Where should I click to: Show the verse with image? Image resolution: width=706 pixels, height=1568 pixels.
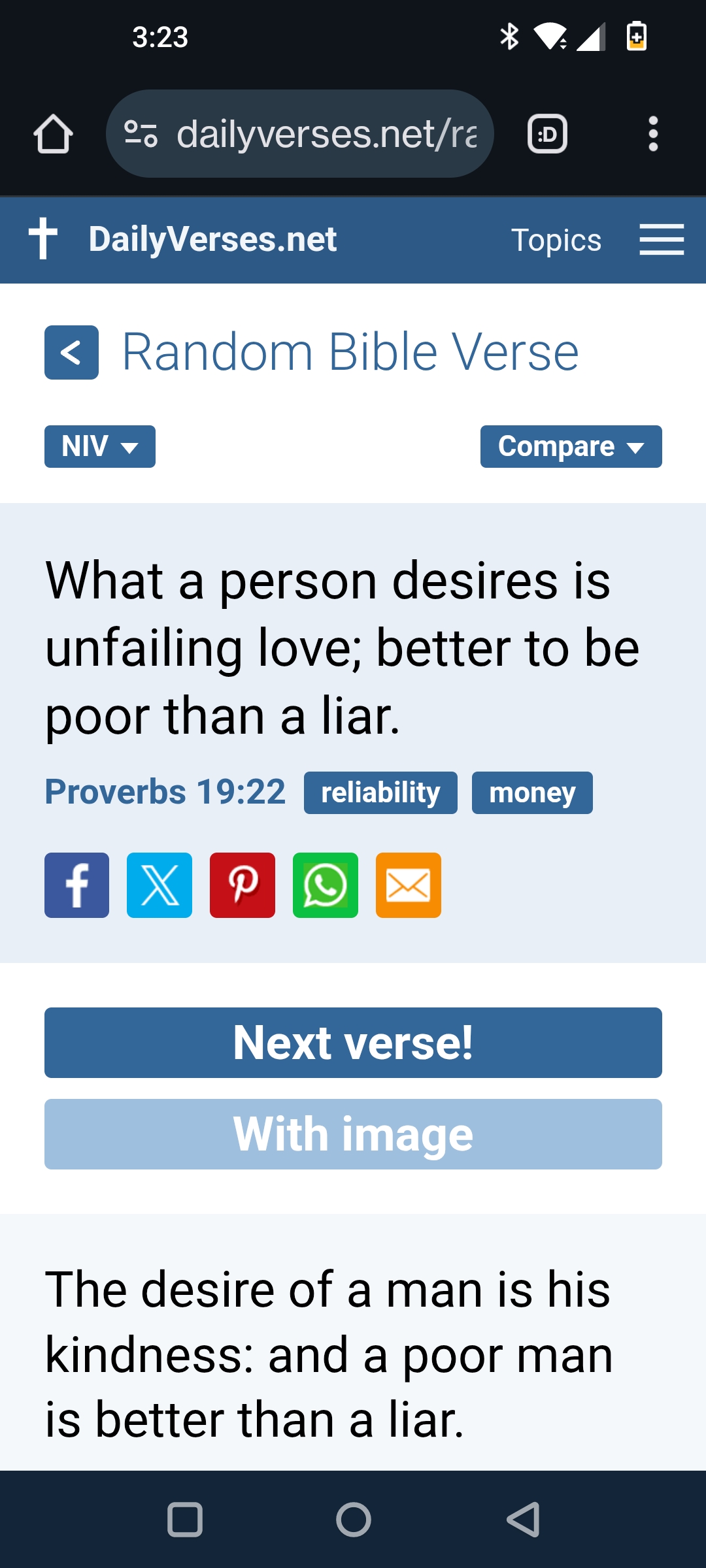pyautogui.click(x=353, y=1134)
